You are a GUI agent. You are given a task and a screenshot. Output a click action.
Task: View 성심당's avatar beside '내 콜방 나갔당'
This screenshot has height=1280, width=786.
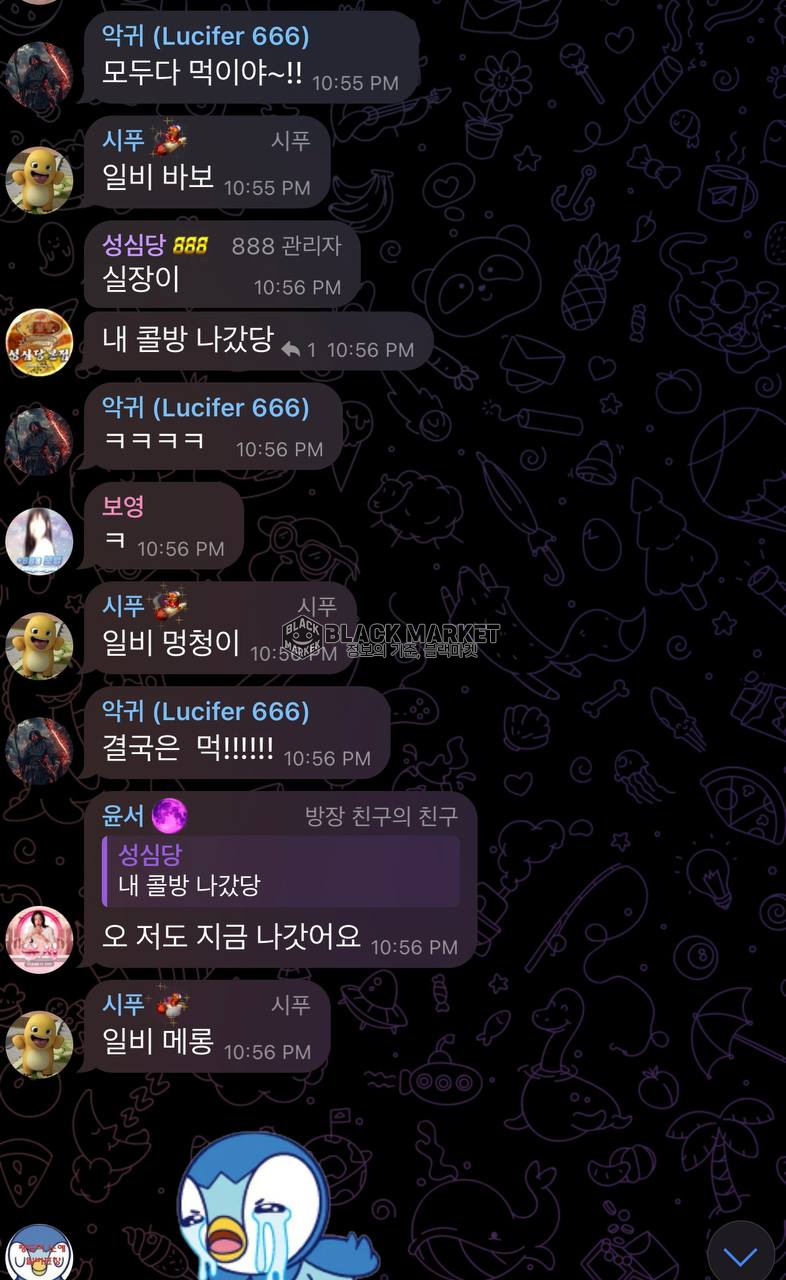pos(39,343)
